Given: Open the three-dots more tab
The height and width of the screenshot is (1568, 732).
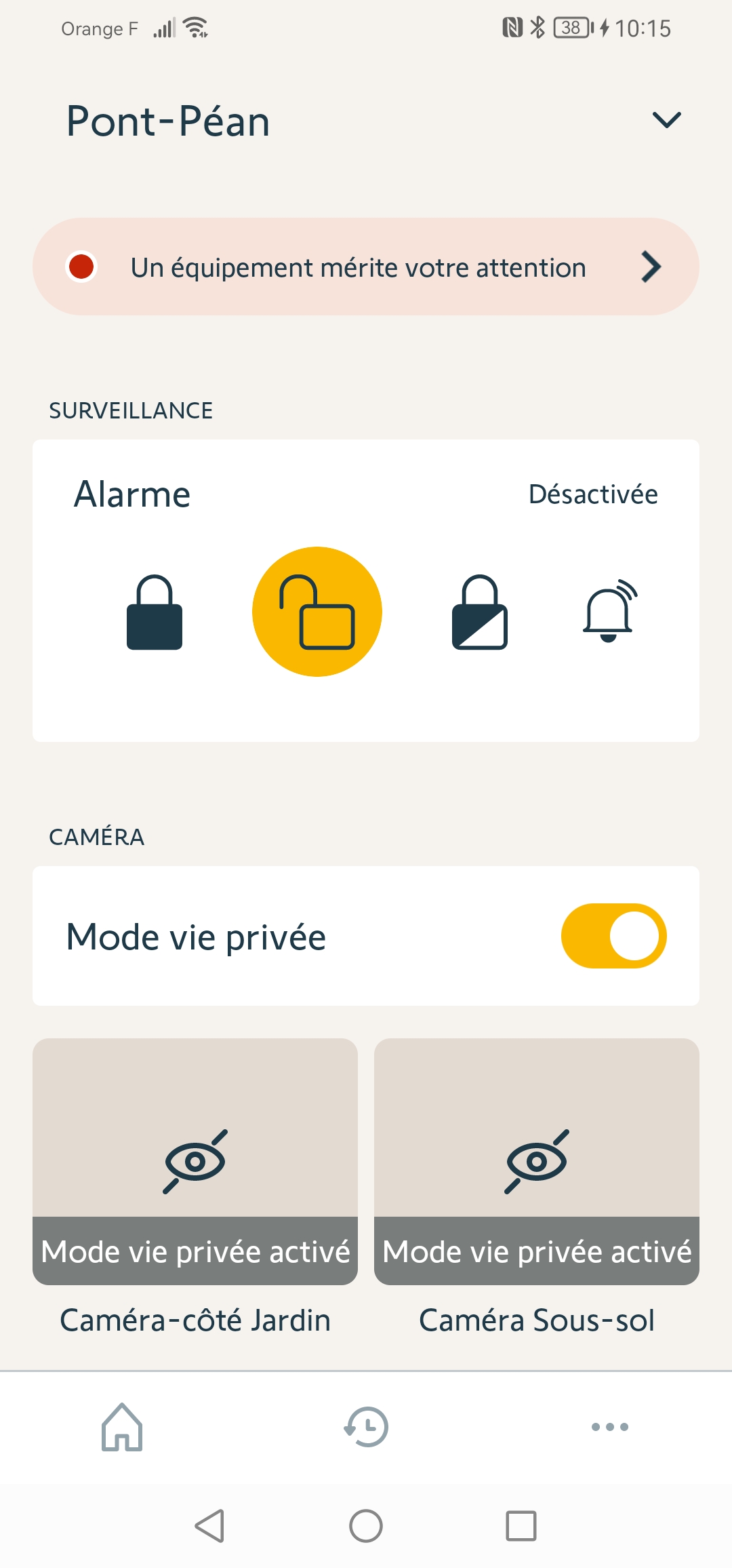Looking at the screenshot, I should tap(610, 1427).
